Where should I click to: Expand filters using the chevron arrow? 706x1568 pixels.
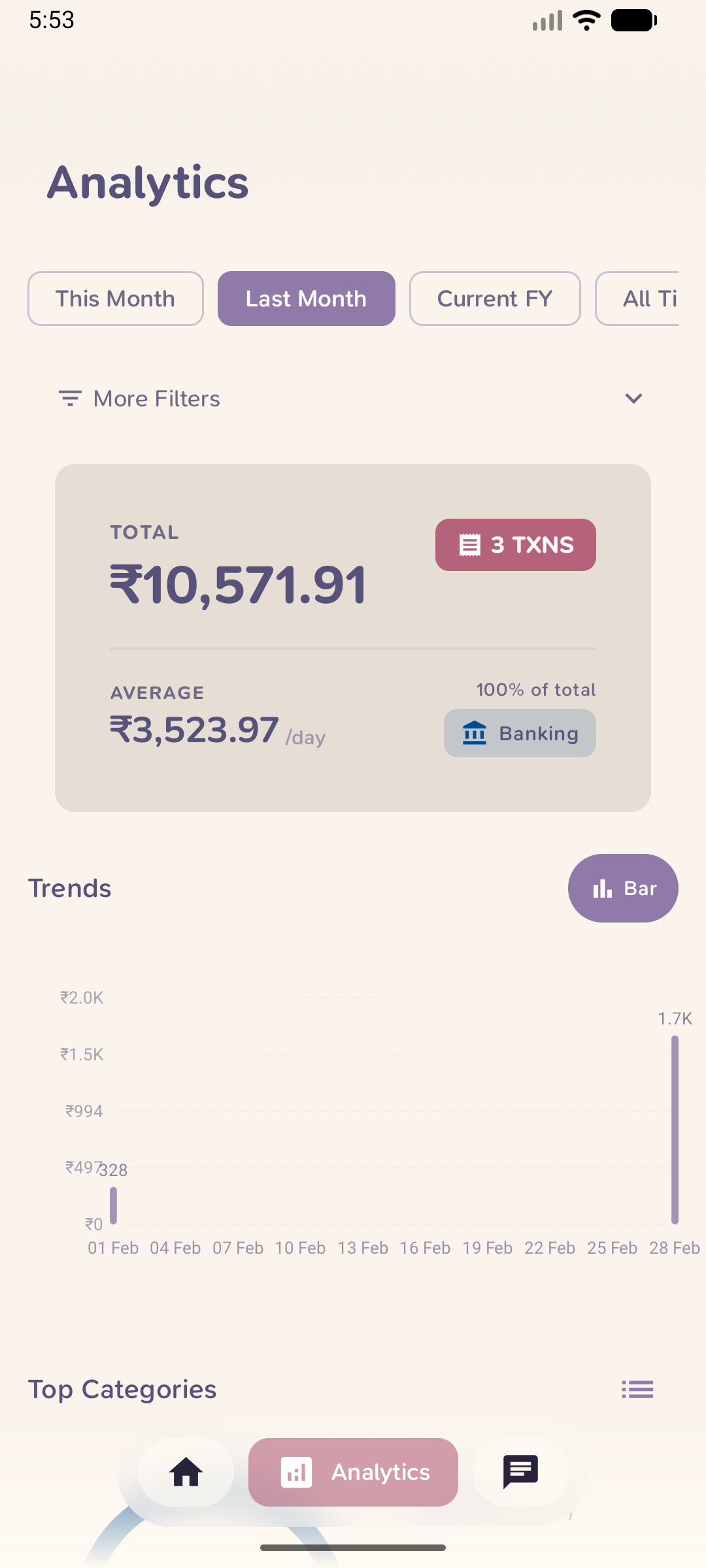633,399
